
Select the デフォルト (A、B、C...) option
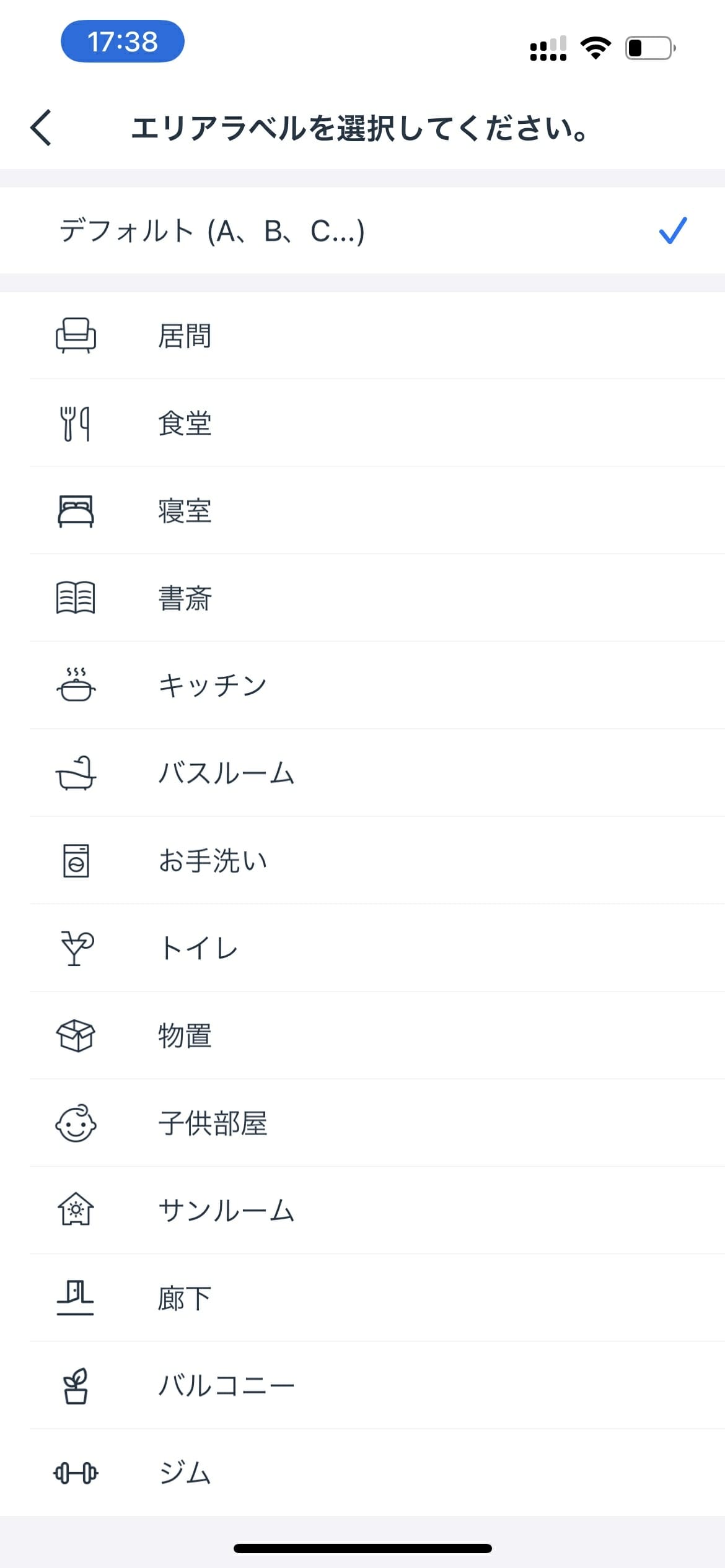[x=362, y=230]
